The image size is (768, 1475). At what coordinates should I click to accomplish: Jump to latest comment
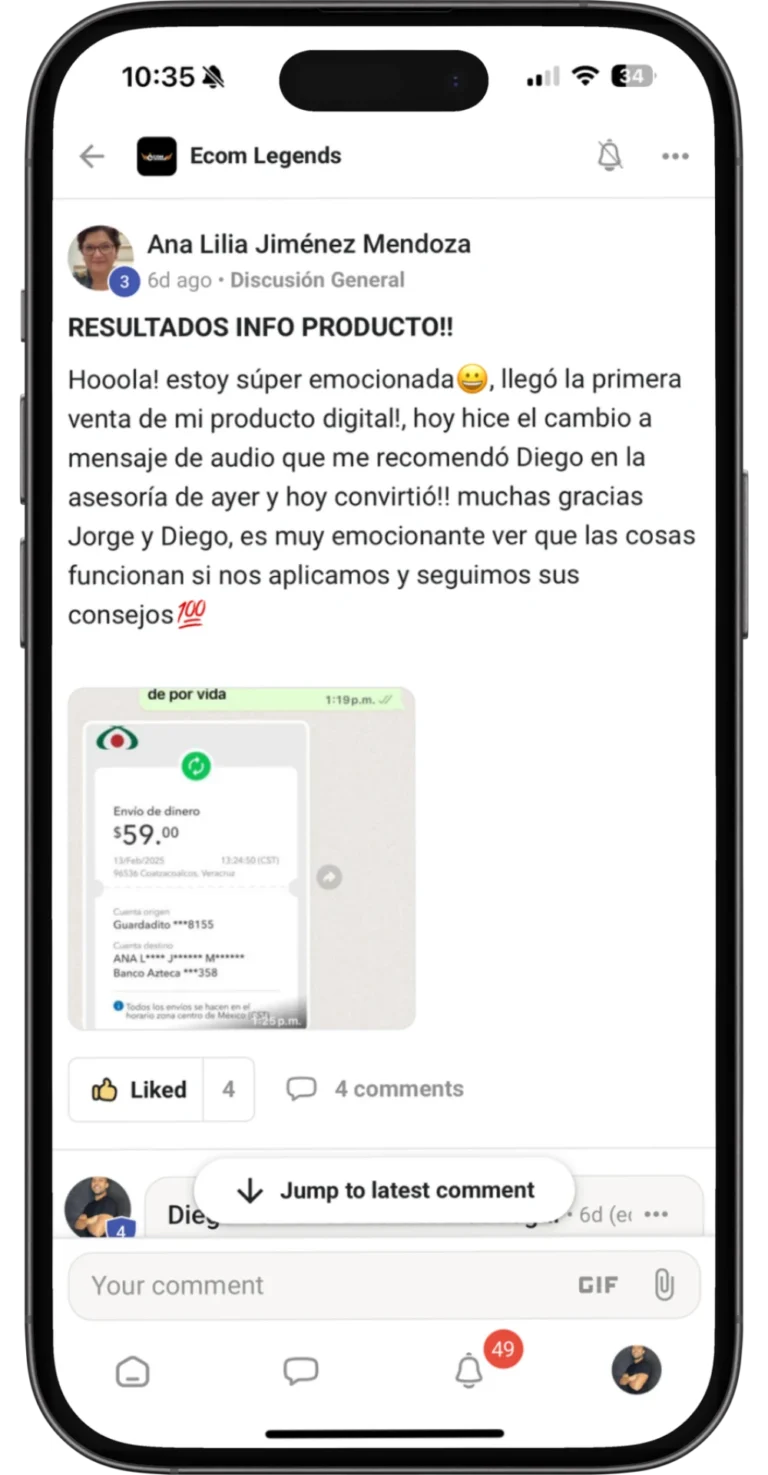point(384,1190)
